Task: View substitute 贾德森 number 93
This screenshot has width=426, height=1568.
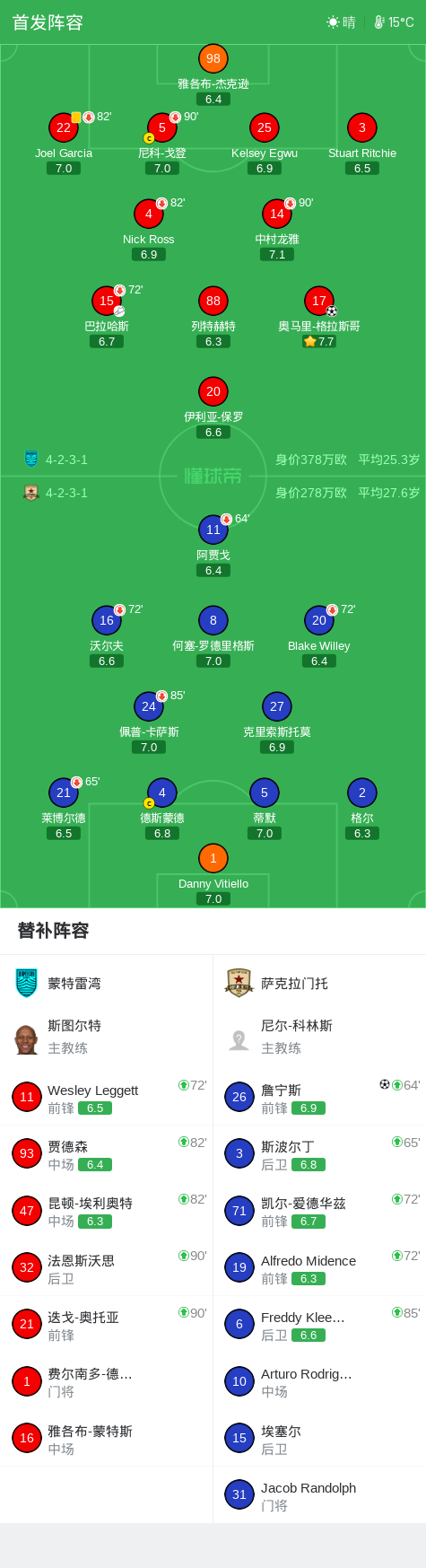Action: (106, 1153)
